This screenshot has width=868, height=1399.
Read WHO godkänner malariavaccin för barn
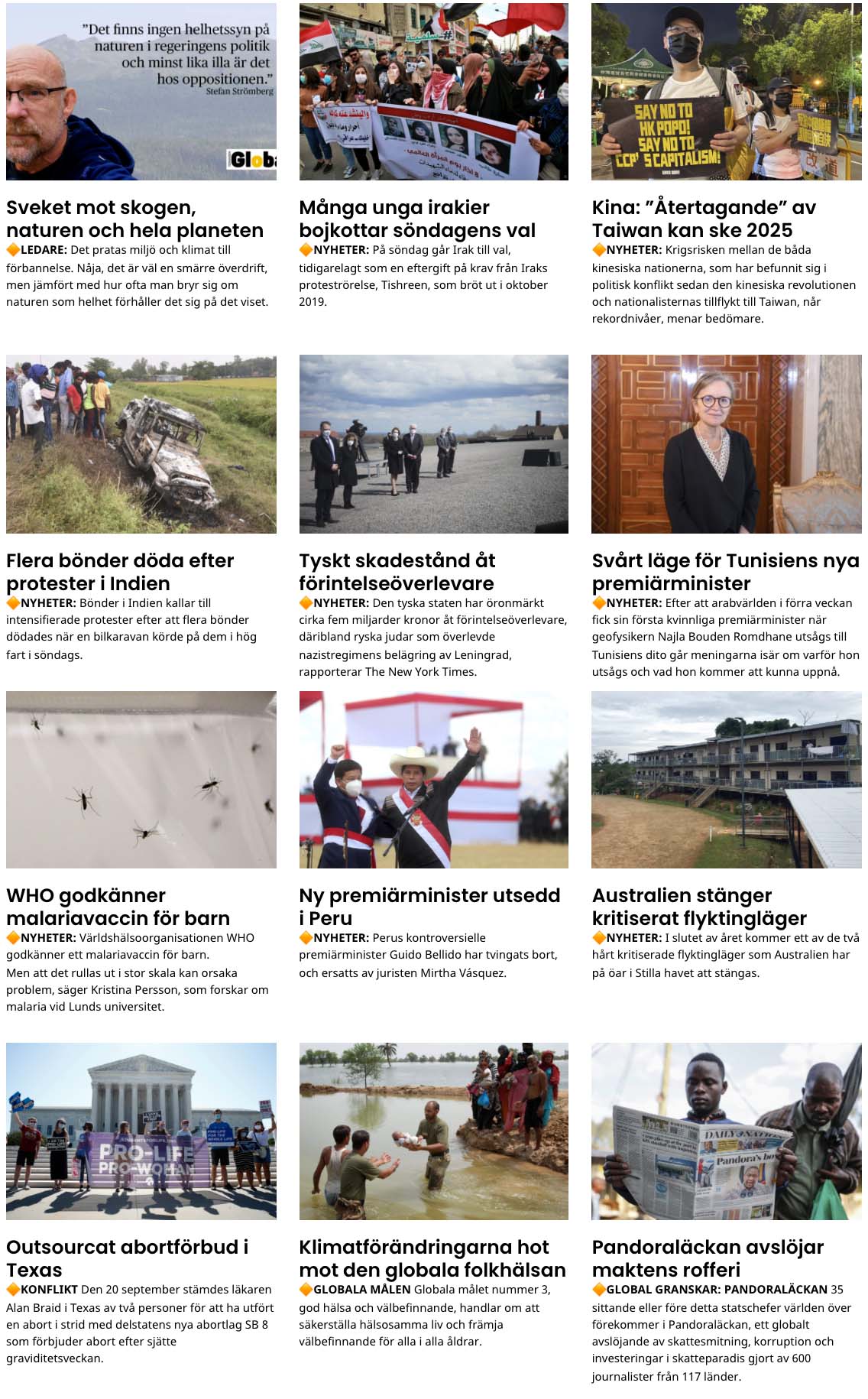[118, 907]
